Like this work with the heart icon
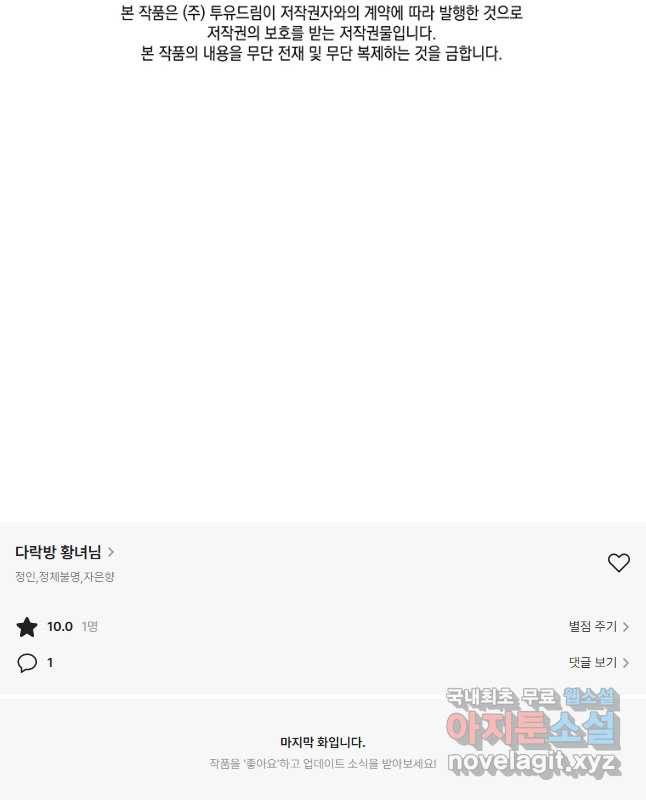Screen dimensions: 646x800 coord(618,563)
